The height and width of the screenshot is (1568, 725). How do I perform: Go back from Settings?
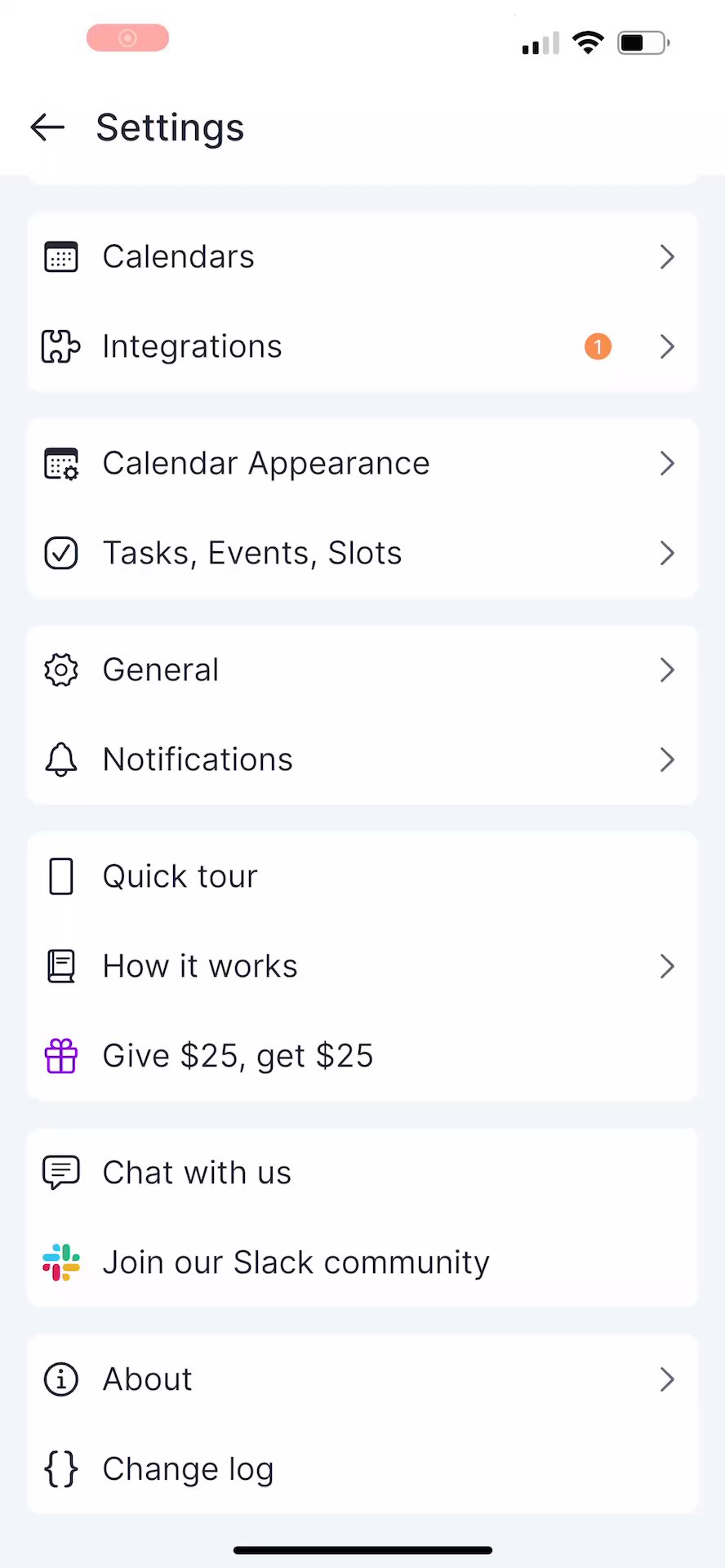[x=47, y=127]
